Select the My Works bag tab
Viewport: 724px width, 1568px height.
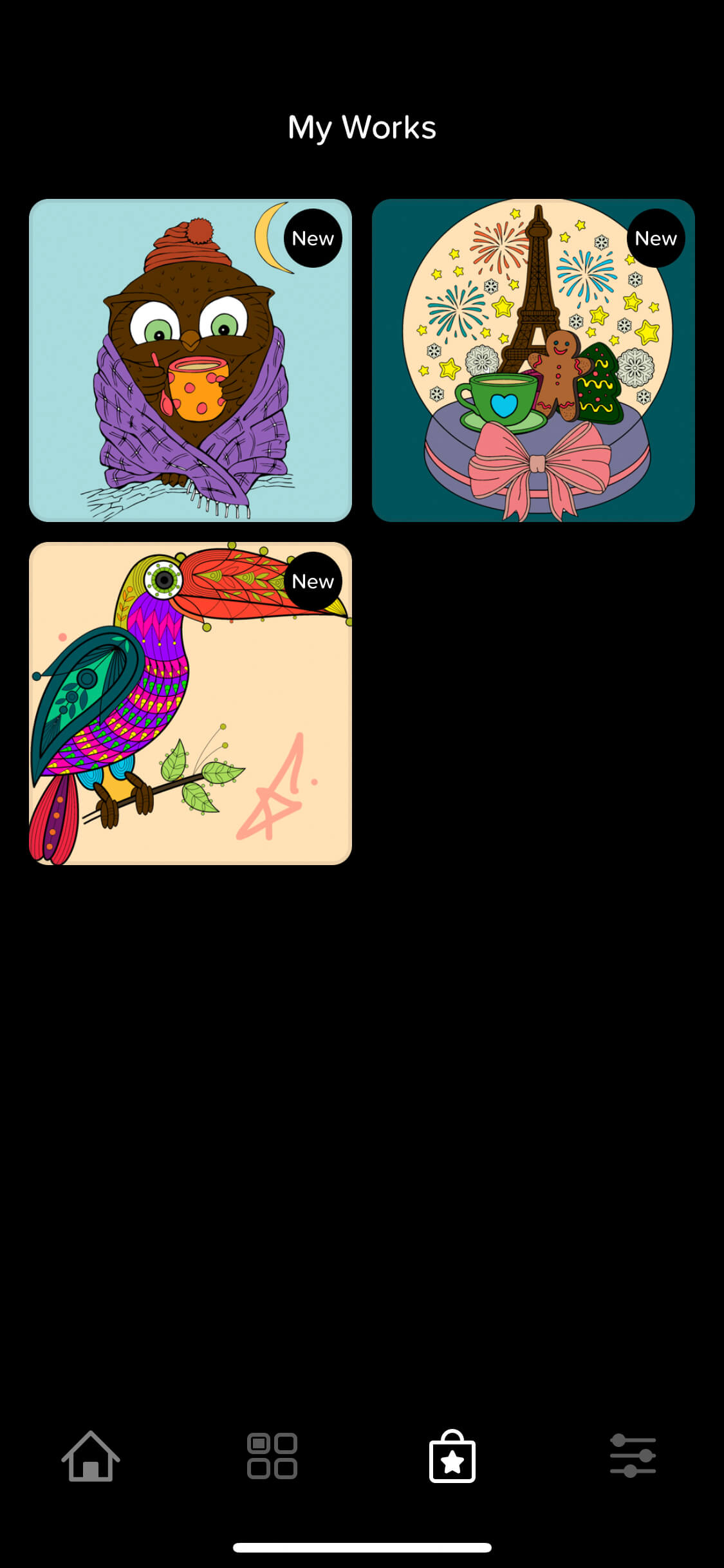(452, 1456)
